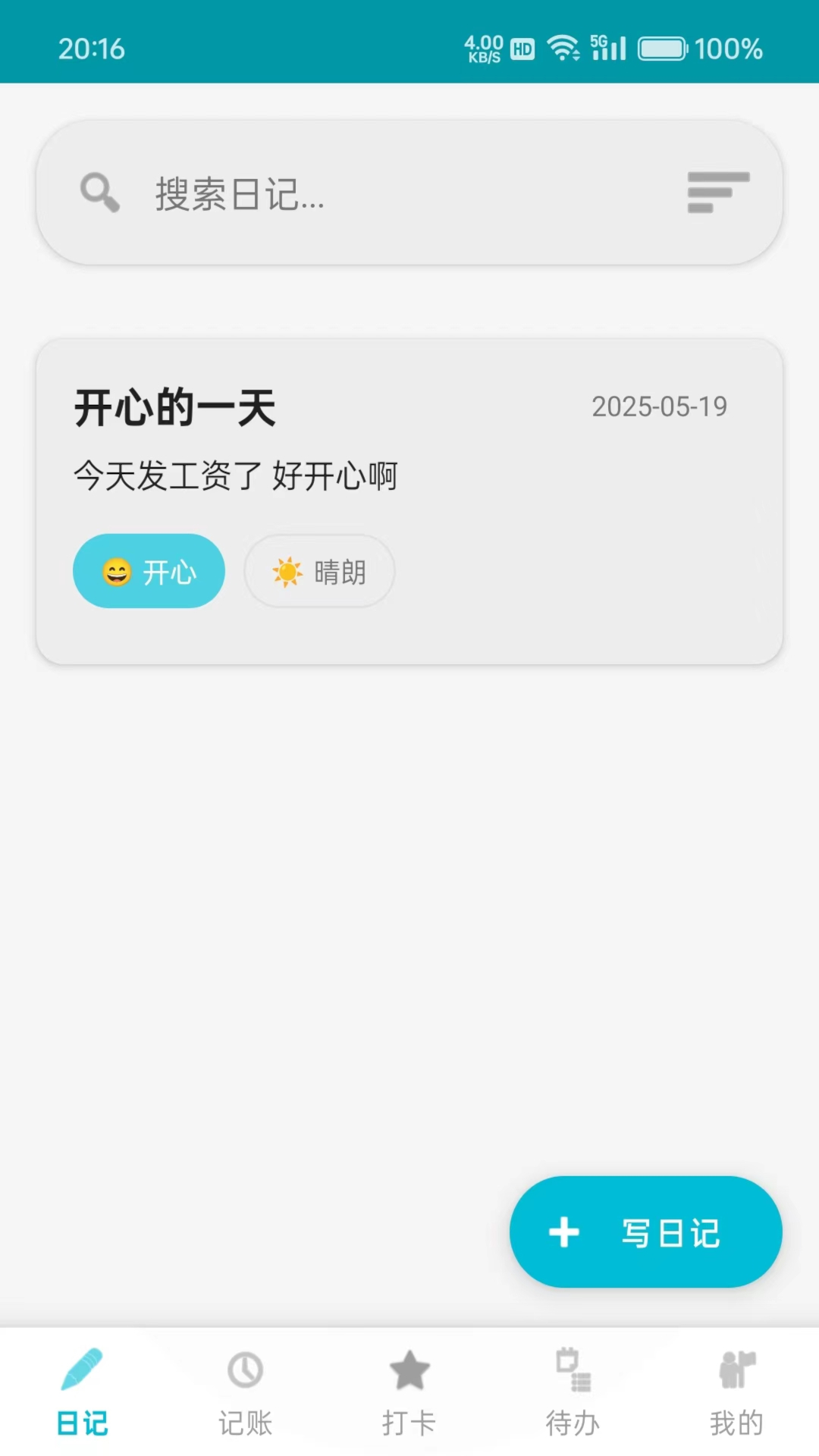Screen dimensions: 819x1456
Task: Switch to the 我的 tab
Action: [736, 1395]
